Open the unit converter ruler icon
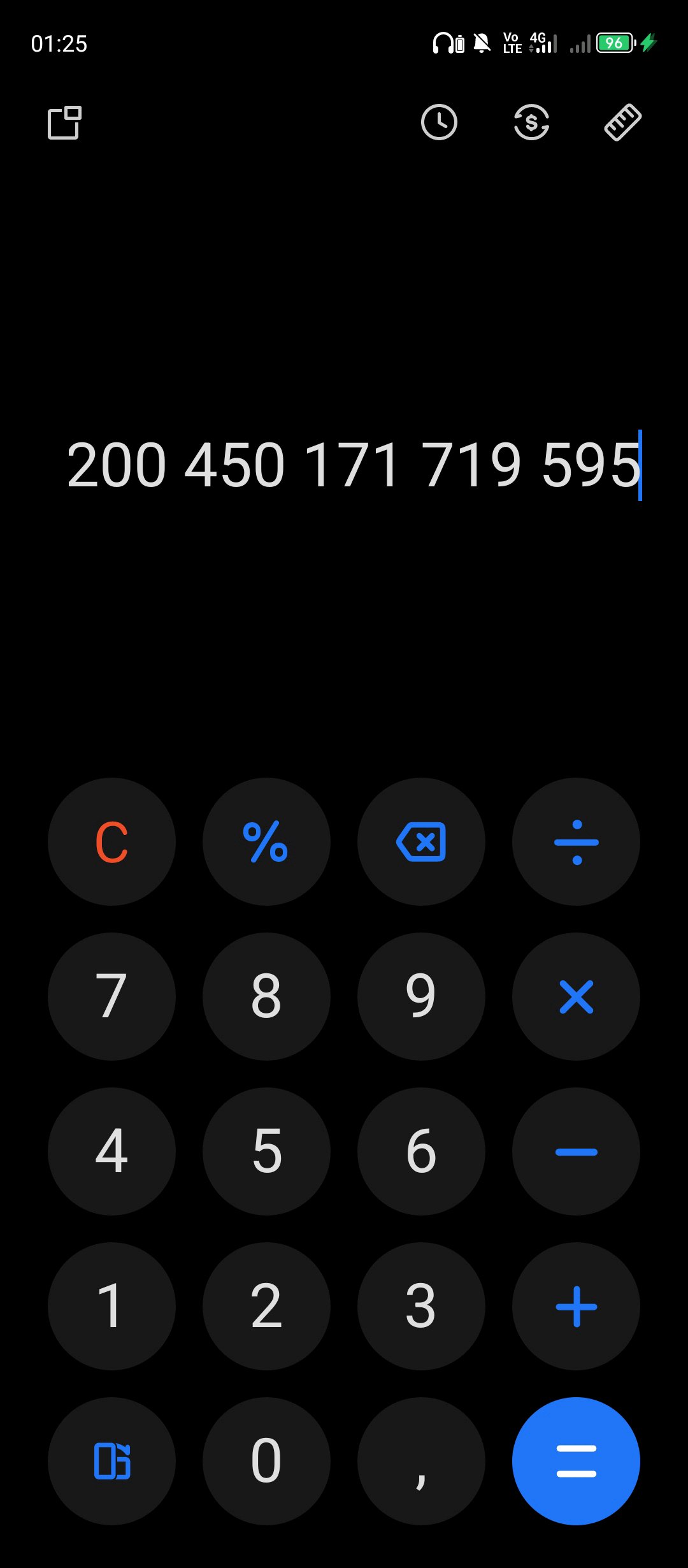 pyautogui.click(x=622, y=122)
